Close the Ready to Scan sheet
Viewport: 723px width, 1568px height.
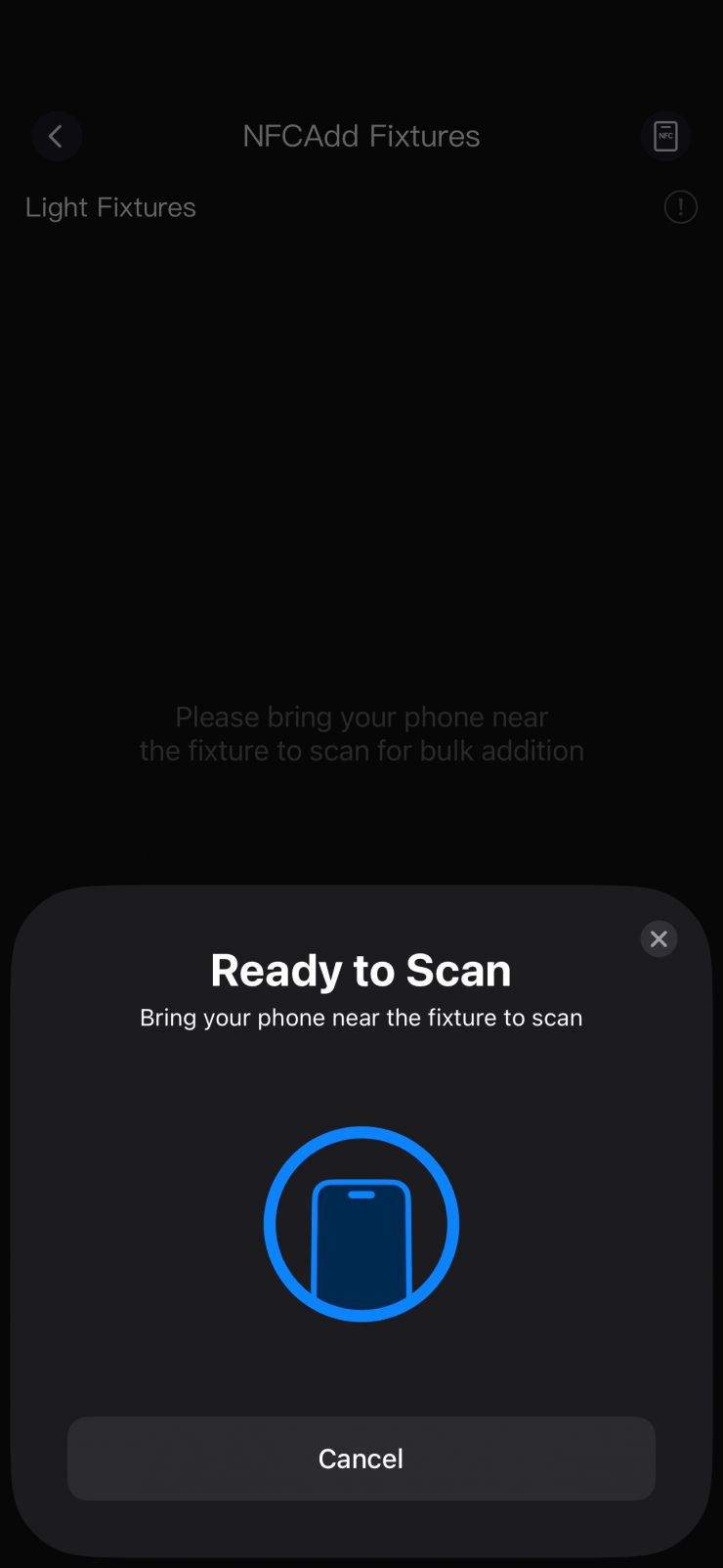(659, 938)
